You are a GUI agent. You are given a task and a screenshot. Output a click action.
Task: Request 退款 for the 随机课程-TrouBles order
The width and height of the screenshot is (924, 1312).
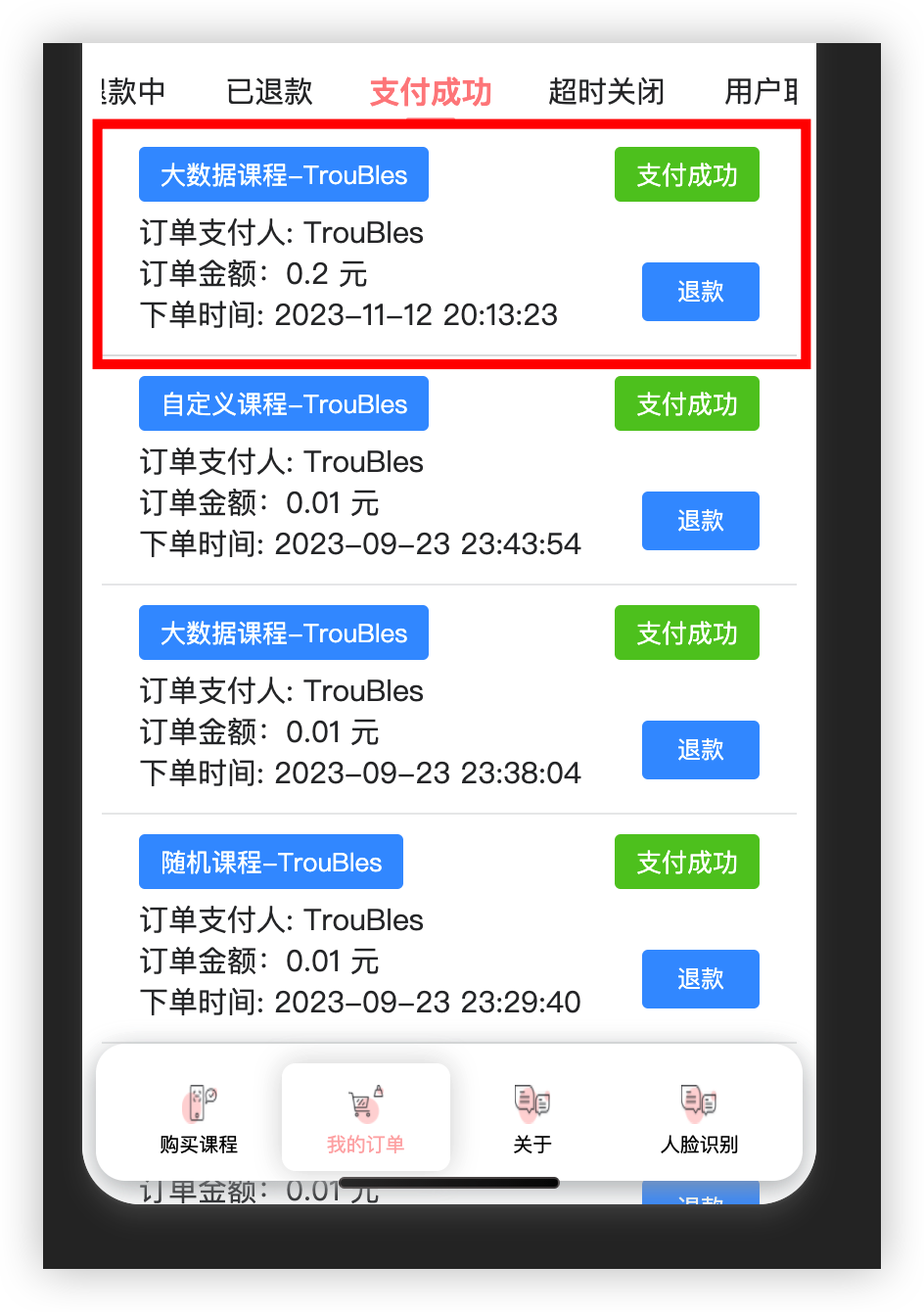[x=700, y=979]
